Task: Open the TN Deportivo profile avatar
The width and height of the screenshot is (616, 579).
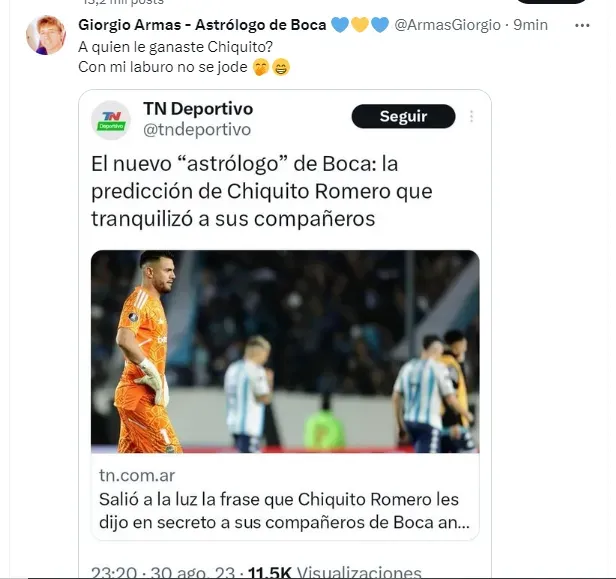Action: click(111, 120)
